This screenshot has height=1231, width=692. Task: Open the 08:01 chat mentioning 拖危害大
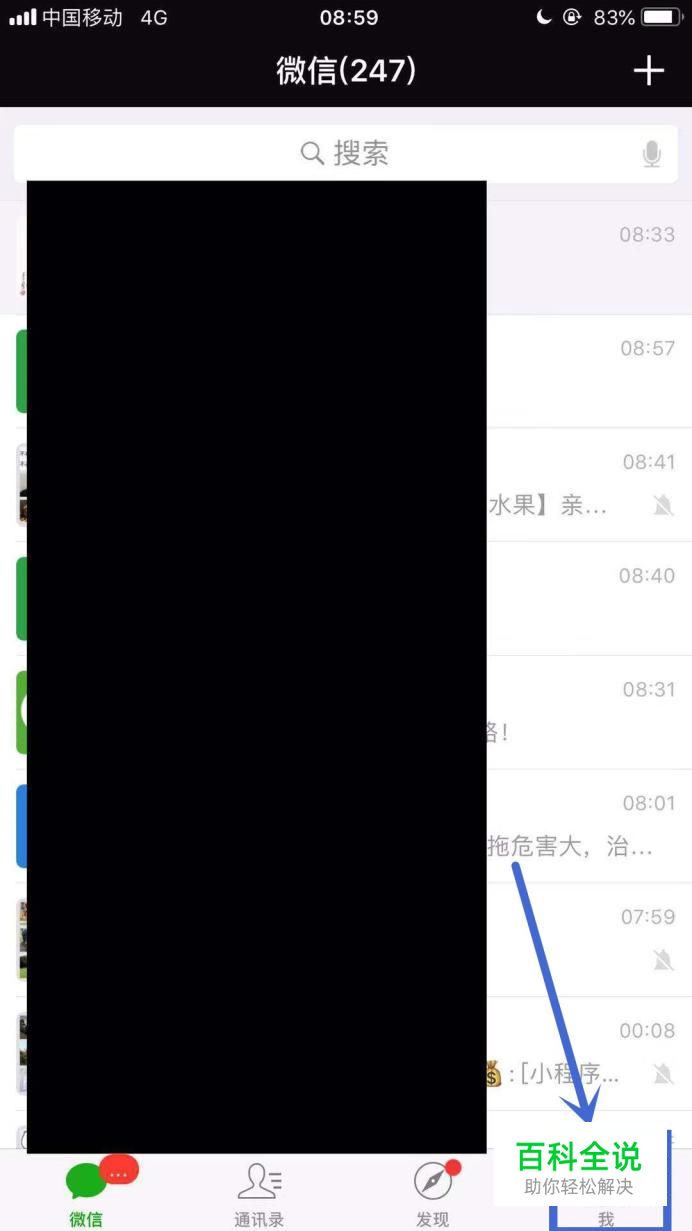coord(580,826)
